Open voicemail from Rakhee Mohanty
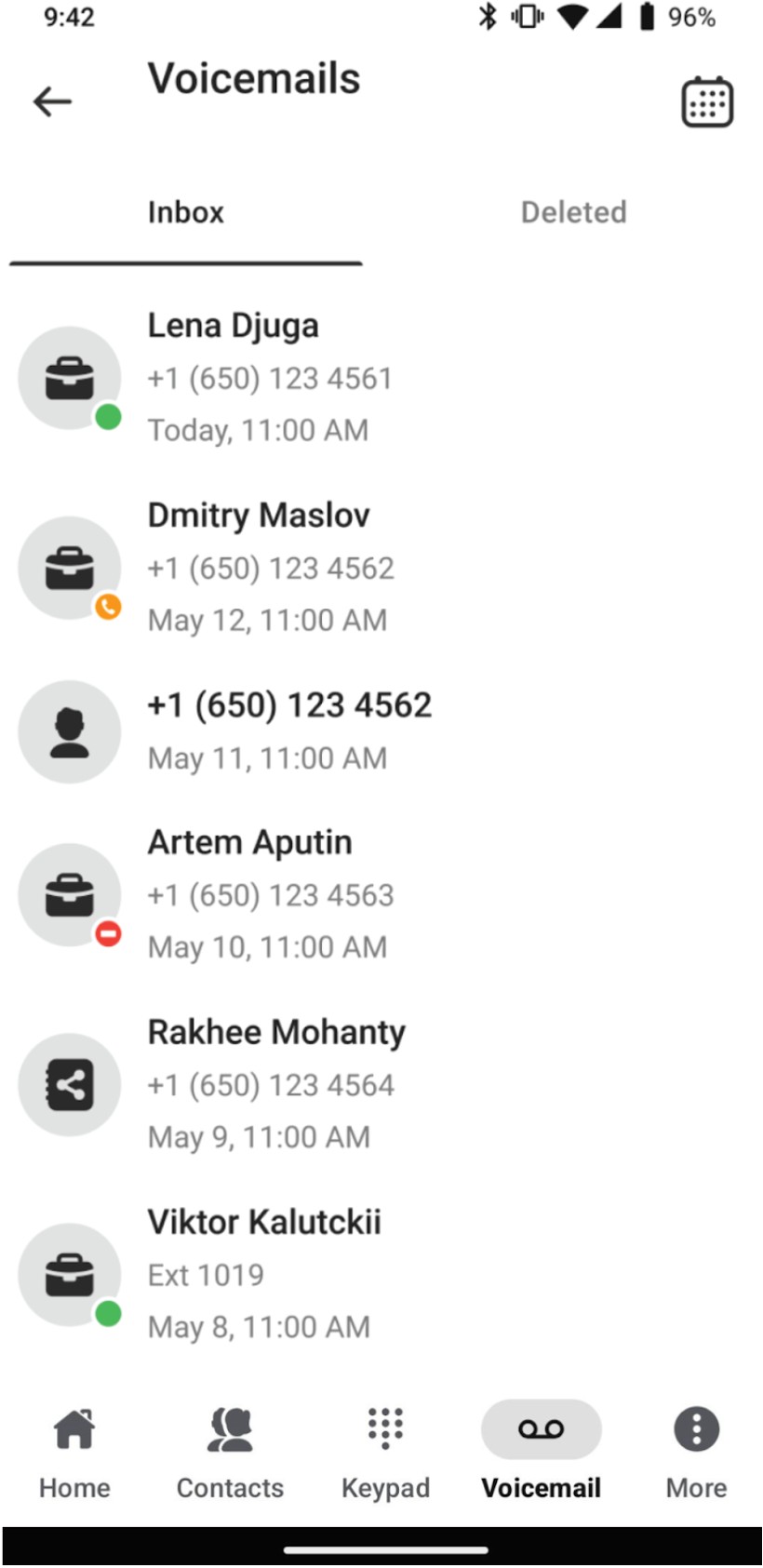Image resolution: width=763 pixels, height=1568 pixels. 381,1085
